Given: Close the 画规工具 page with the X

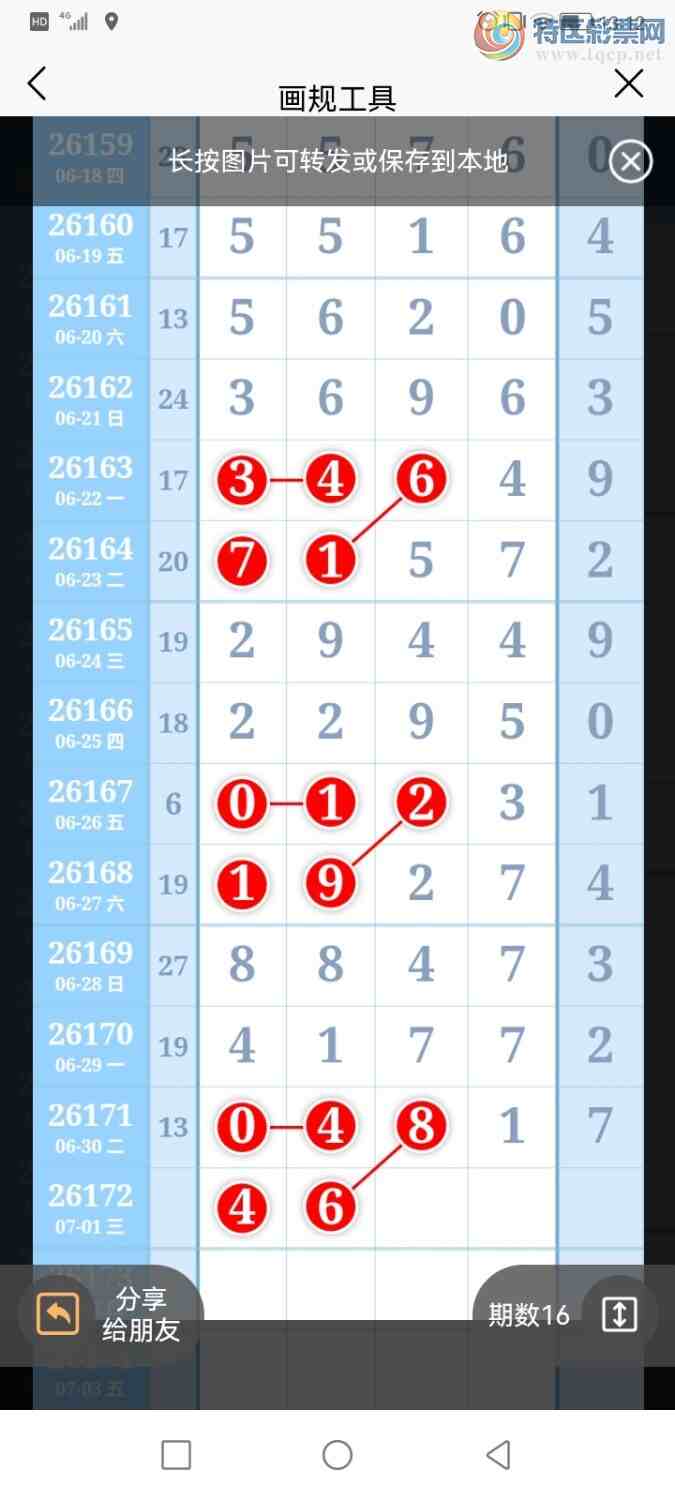Looking at the screenshot, I should click(629, 83).
